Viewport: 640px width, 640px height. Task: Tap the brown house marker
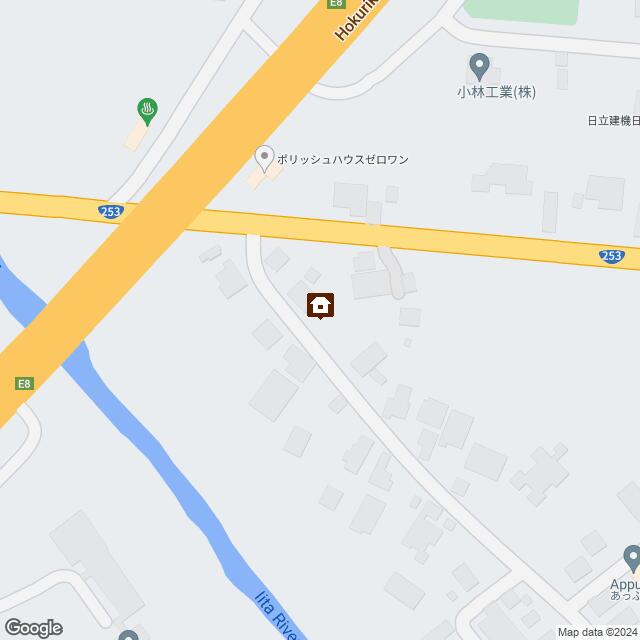coord(321,304)
